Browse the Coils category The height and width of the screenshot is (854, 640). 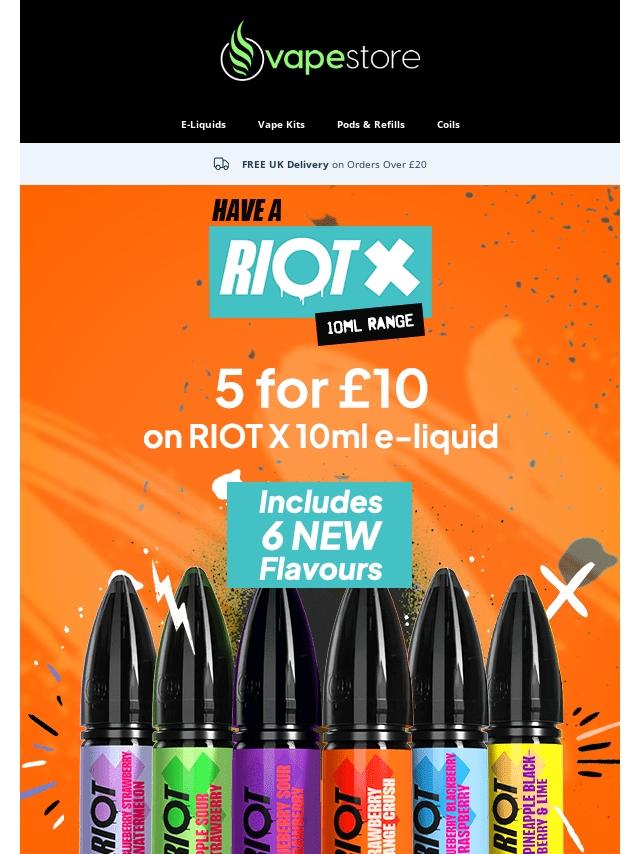(x=448, y=125)
